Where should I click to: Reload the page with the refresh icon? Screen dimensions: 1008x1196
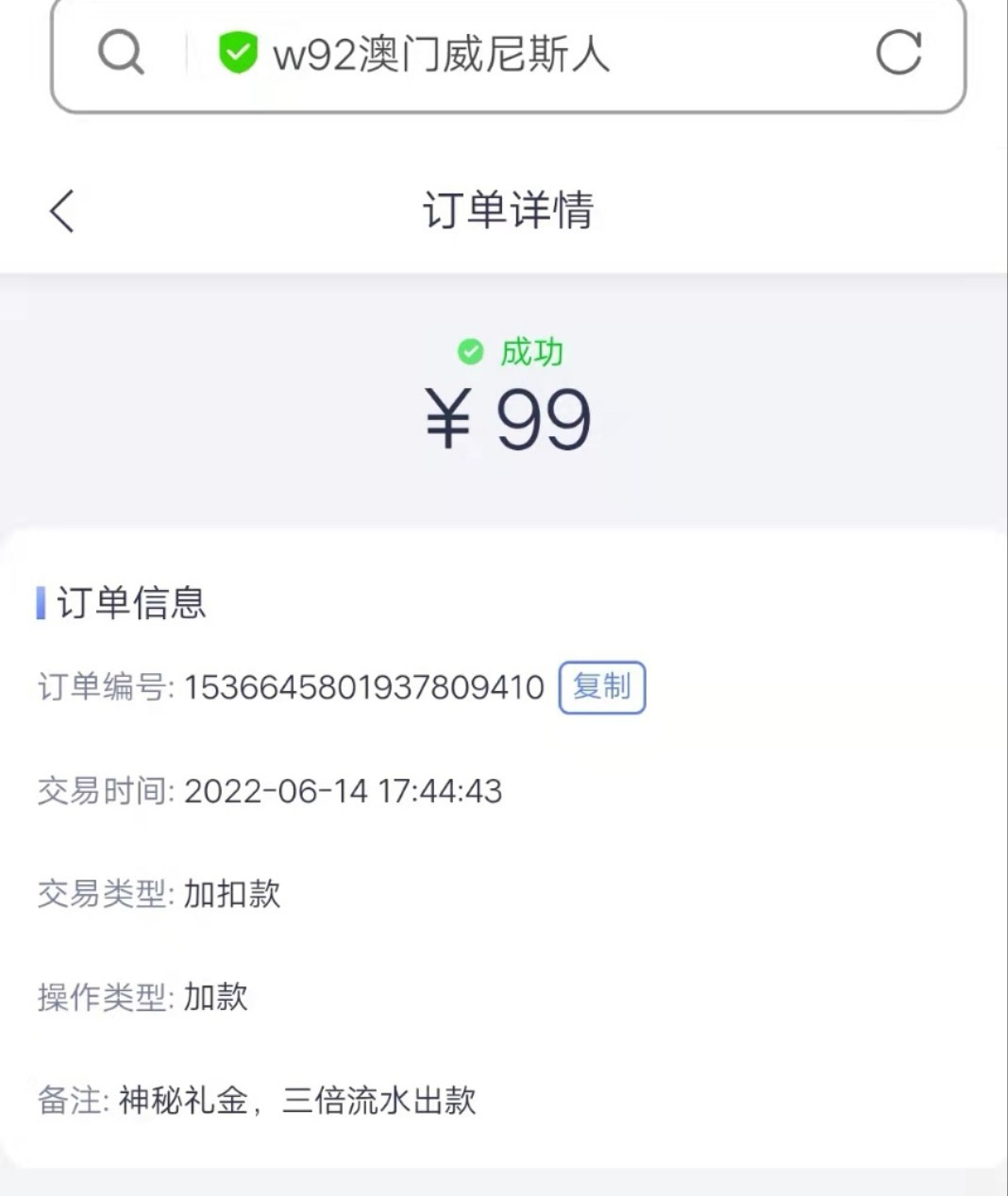[898, 53]
